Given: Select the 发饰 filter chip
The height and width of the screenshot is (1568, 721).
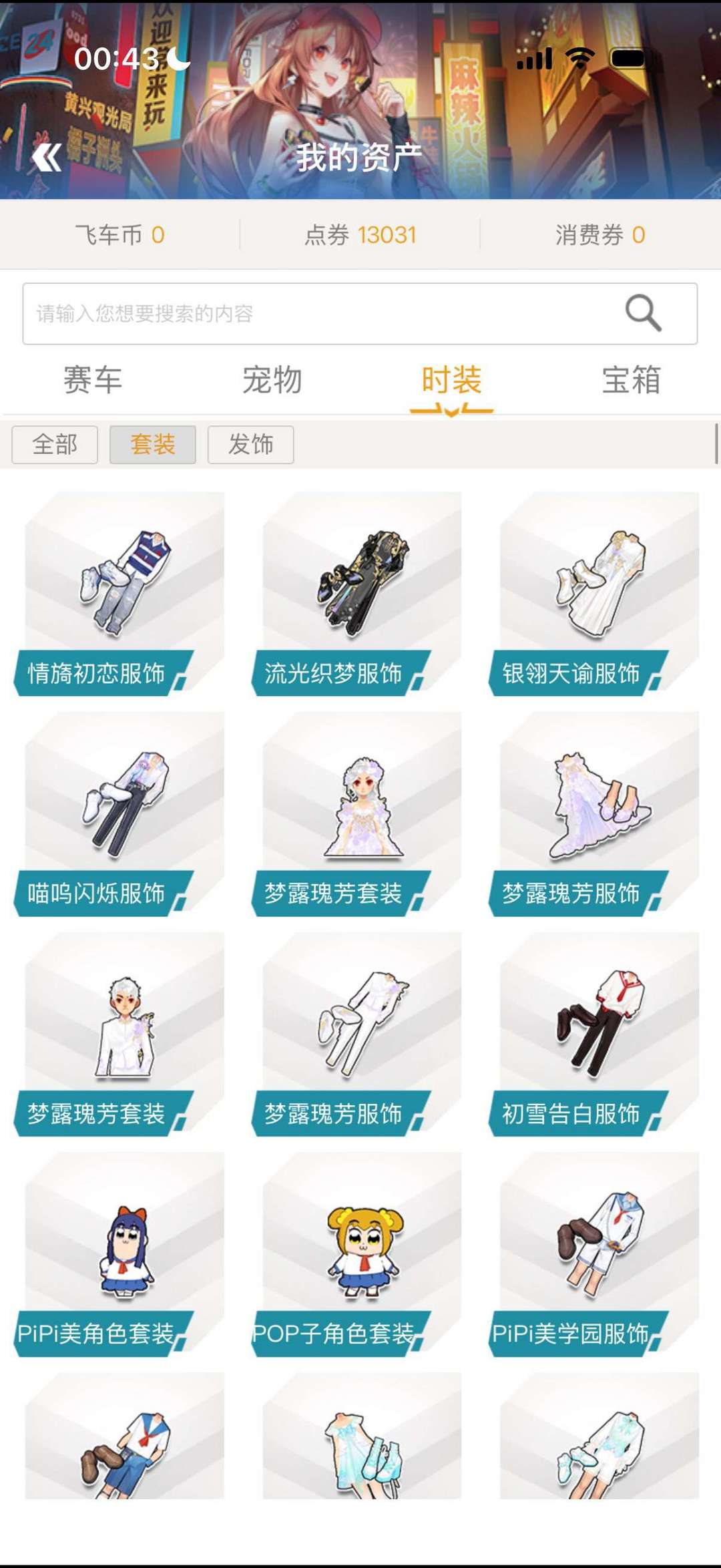Looking at the screenshot, I should [251, 445].
